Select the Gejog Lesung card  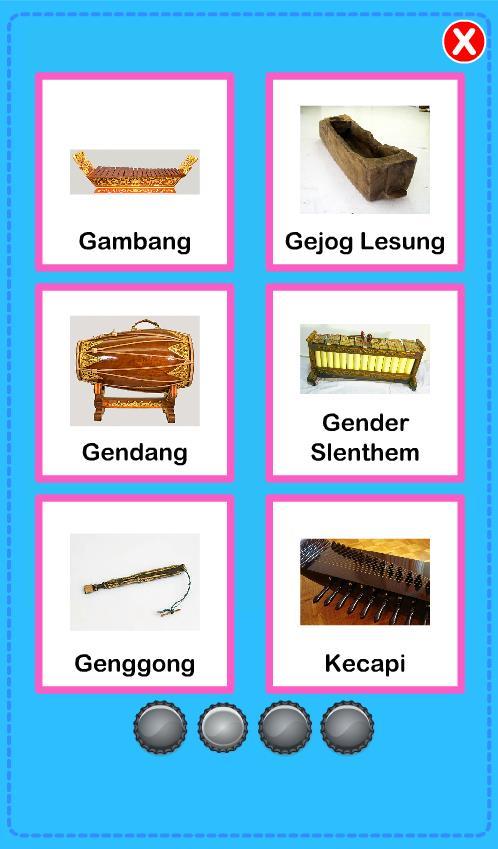tap(365, 172)
